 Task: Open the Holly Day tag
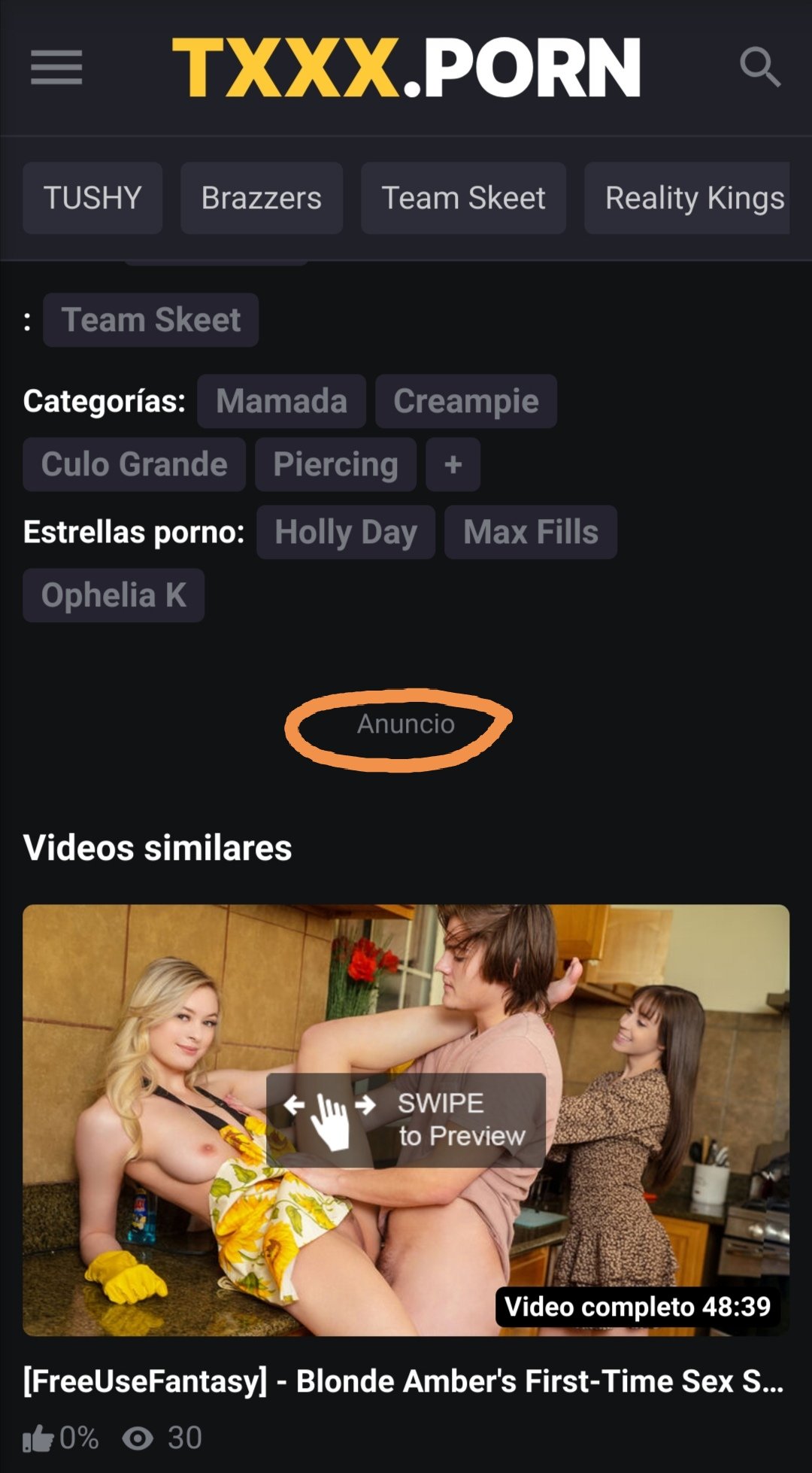click(x=346, y=532)
